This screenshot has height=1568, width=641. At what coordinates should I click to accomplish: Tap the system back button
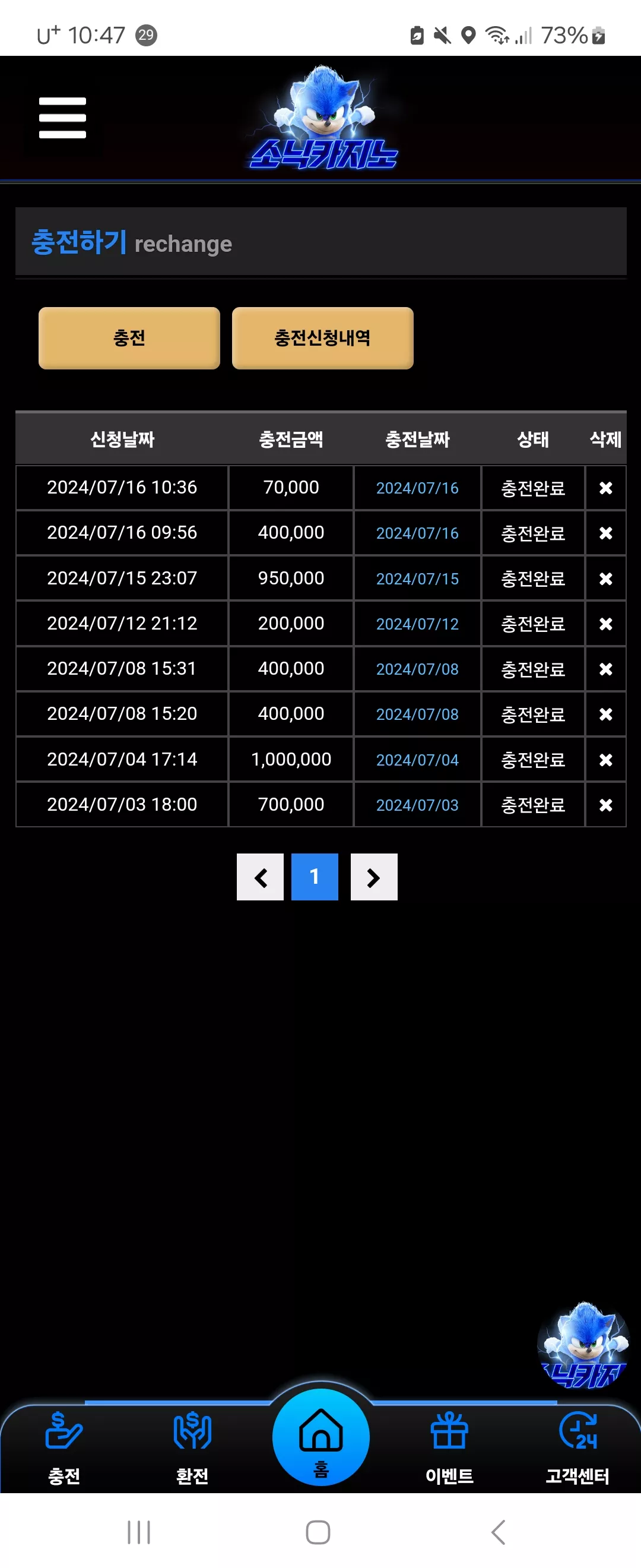[x=498, y=1532]
